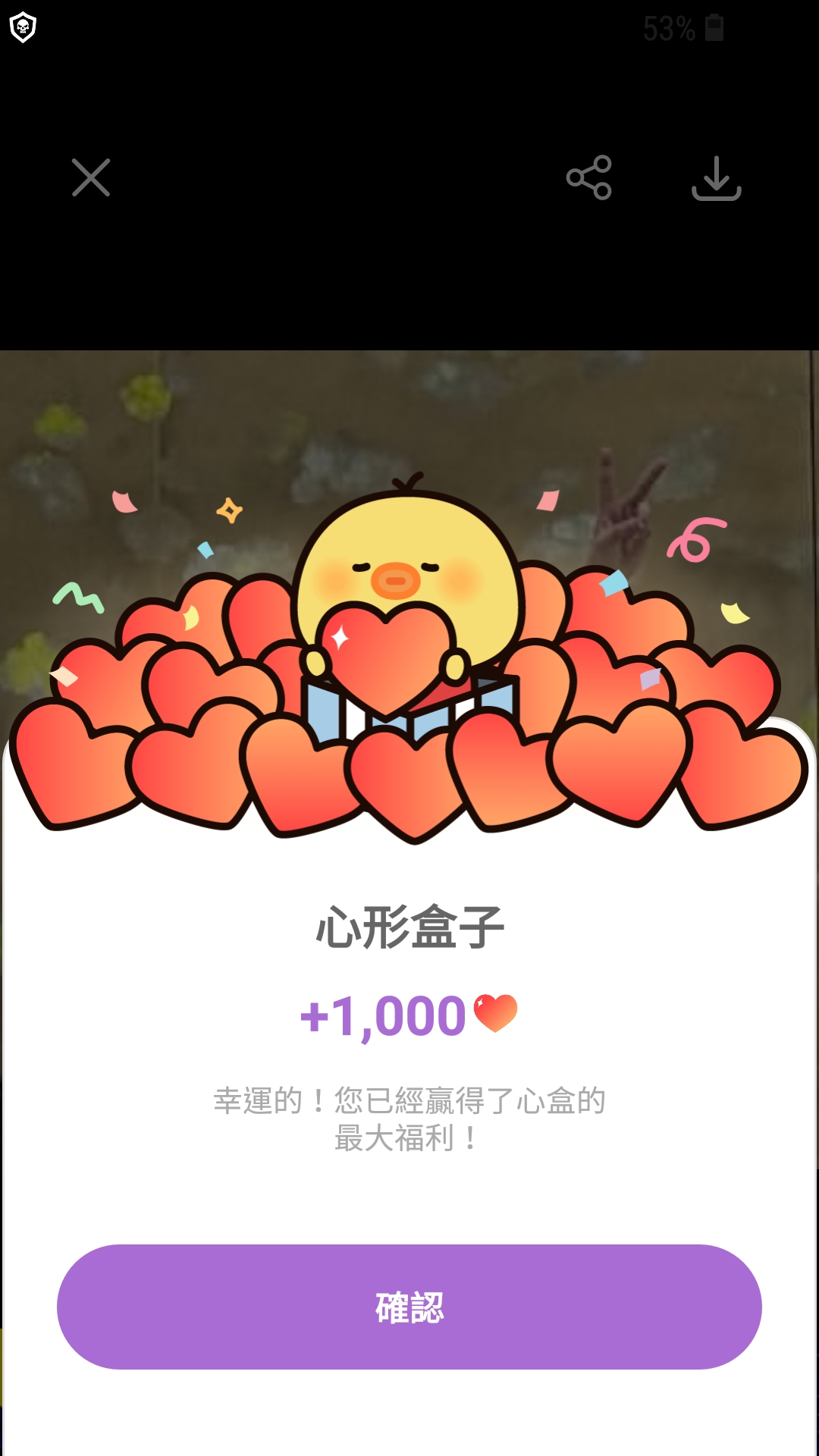Image resolution: width=819 pixels, height=1456 pixels.
Task: Close the image viewer with the X
Action: tap(91, 177)
